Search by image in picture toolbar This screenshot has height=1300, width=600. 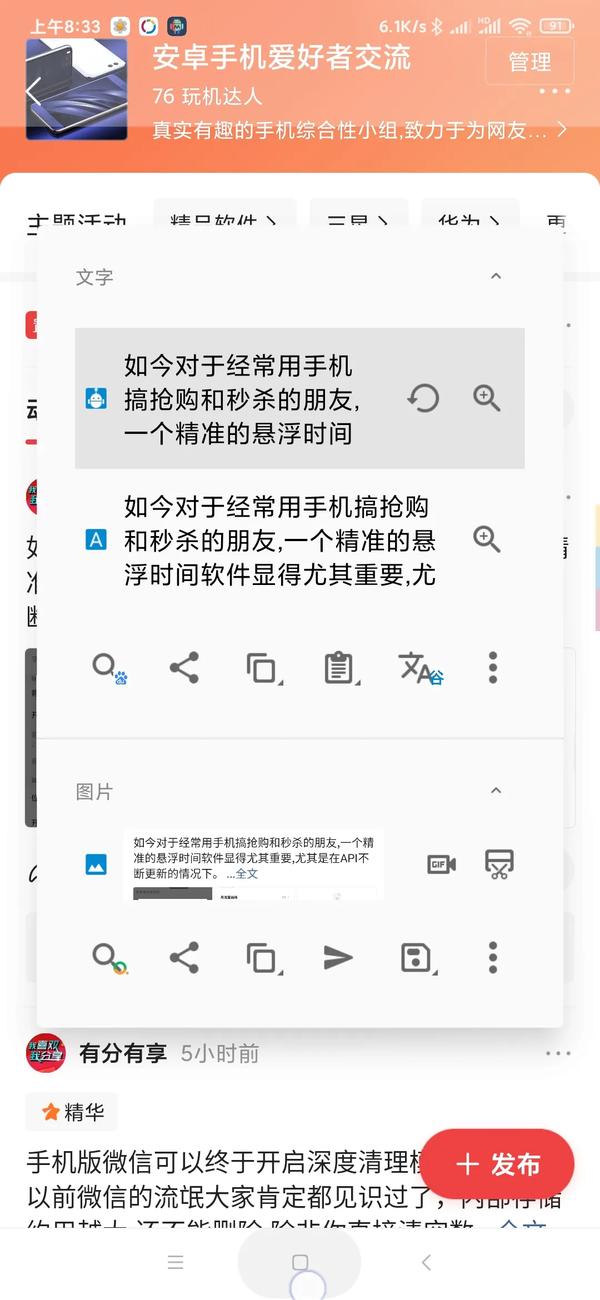(107, 958)
